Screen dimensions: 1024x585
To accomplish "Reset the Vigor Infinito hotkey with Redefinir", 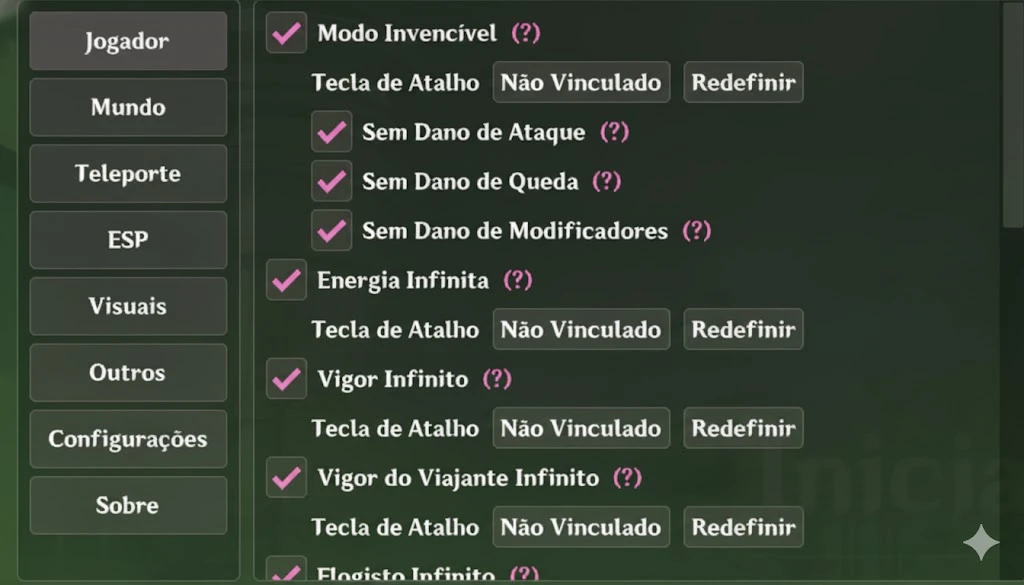I will (743, 428).
